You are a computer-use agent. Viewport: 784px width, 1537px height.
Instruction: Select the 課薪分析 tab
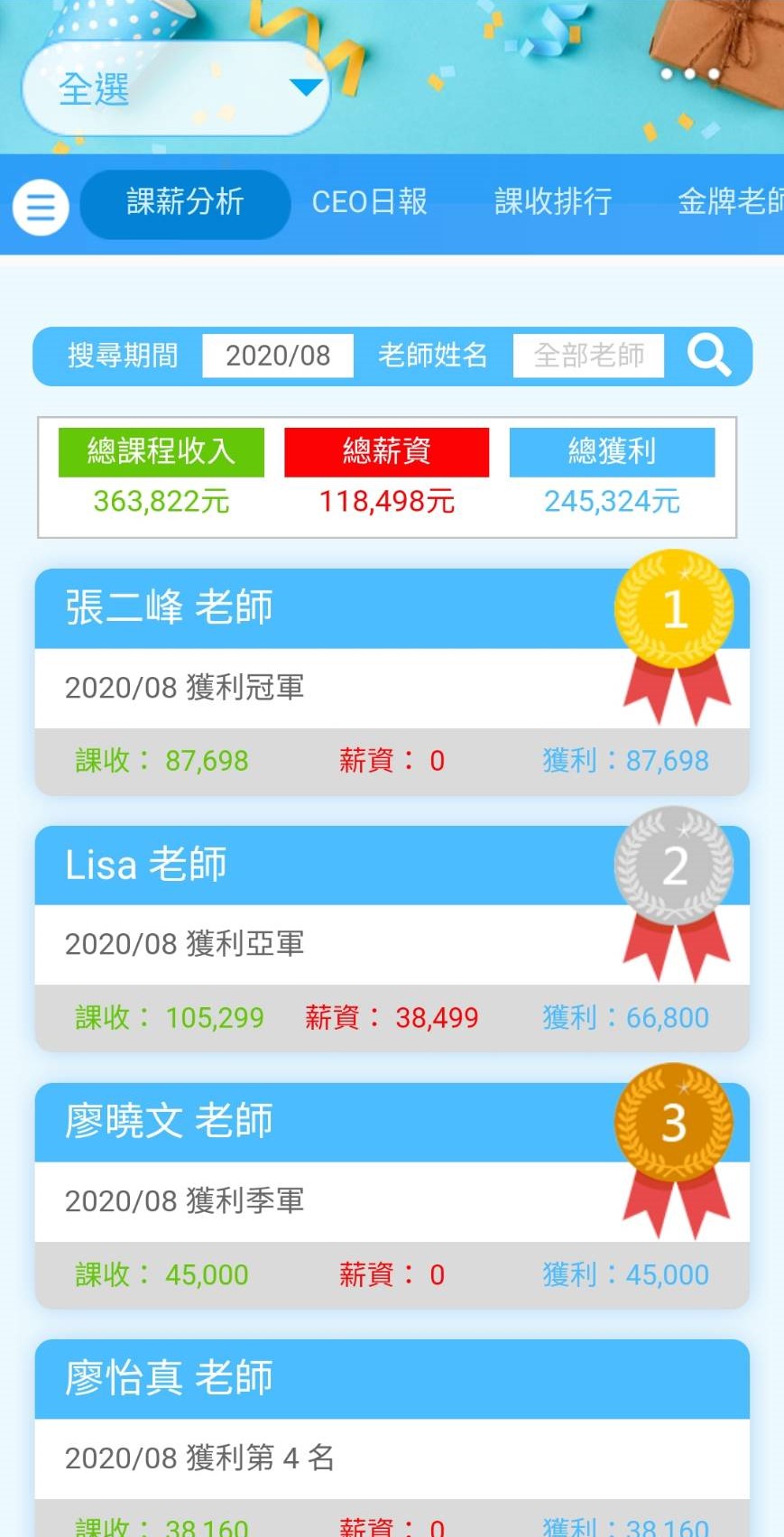click(185, 202)
